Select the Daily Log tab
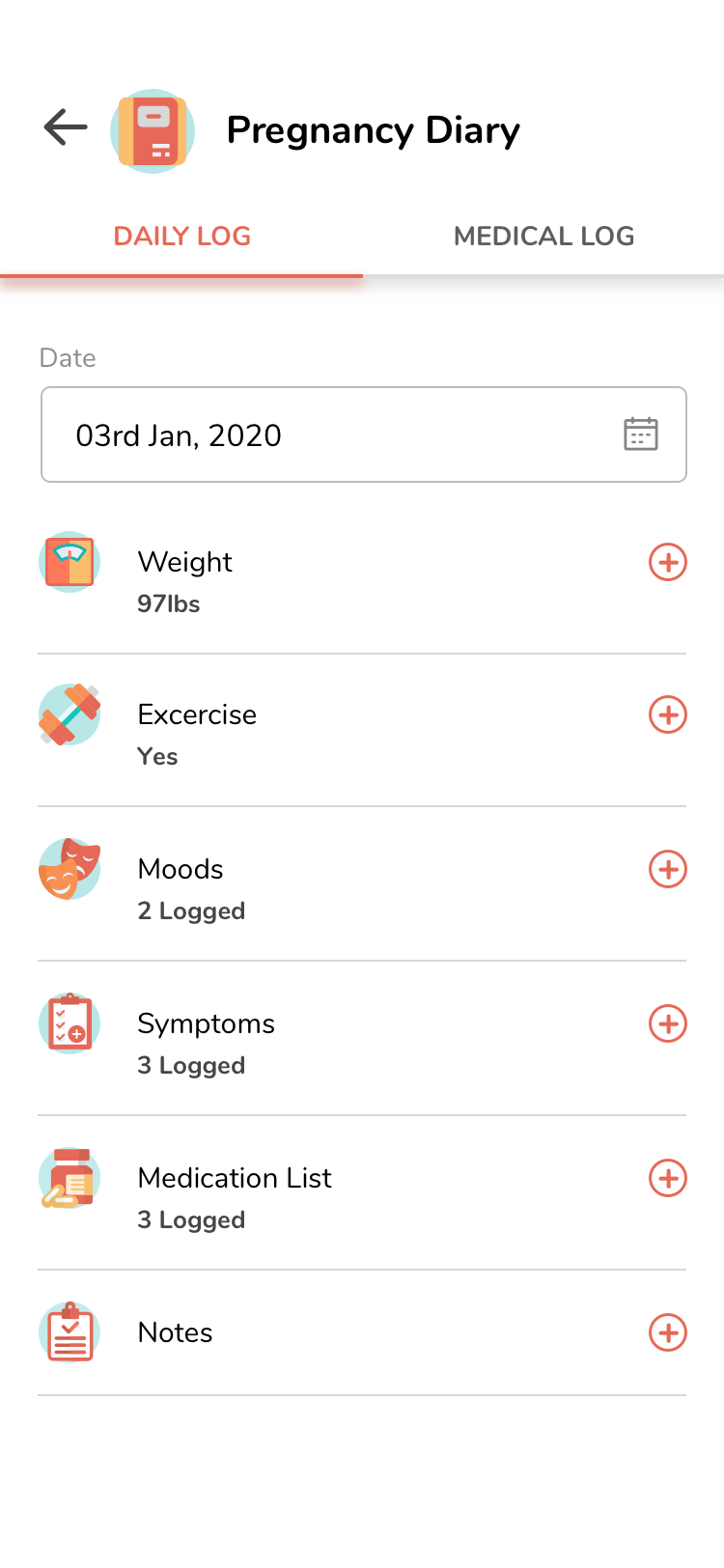The height and width of the screenshot is (1568, 724). coord(181,237)
